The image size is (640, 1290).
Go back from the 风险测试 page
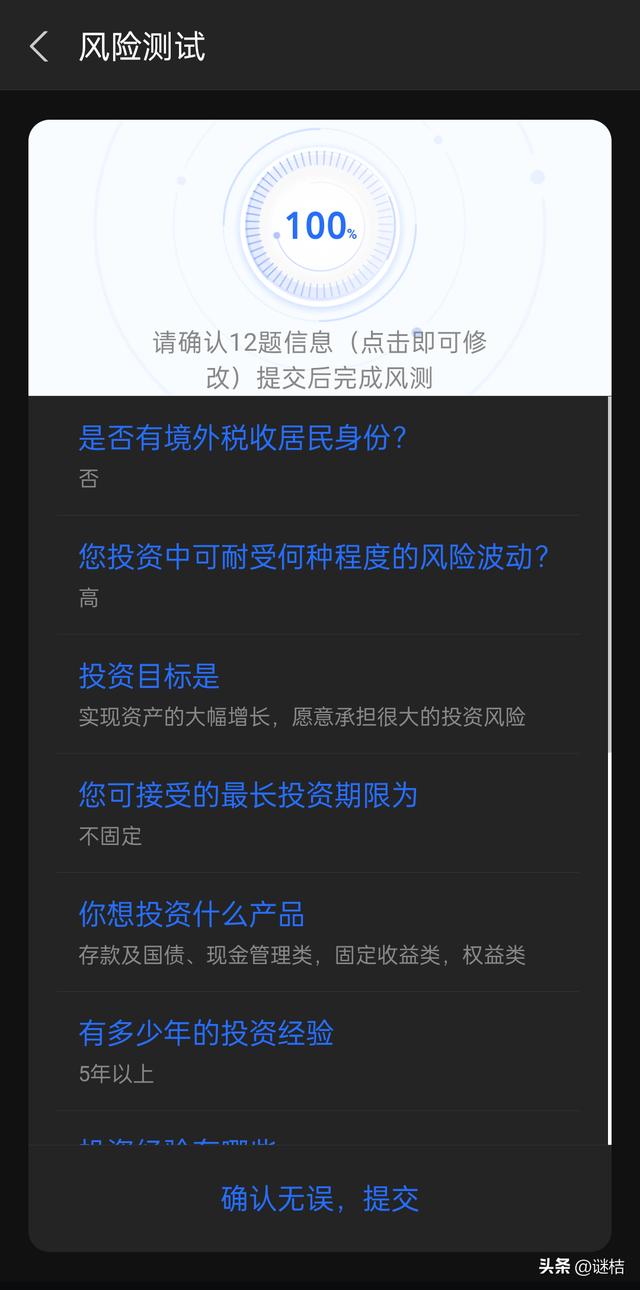39,47
